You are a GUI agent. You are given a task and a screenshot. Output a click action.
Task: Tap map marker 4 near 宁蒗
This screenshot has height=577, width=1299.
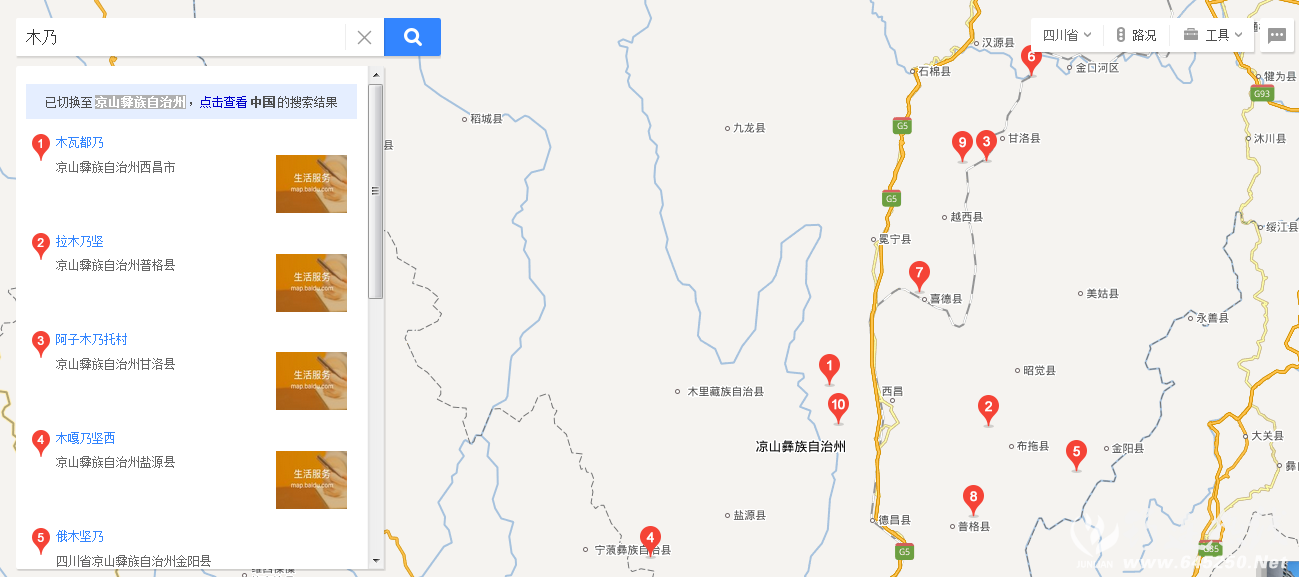click(x=650, y=538)
